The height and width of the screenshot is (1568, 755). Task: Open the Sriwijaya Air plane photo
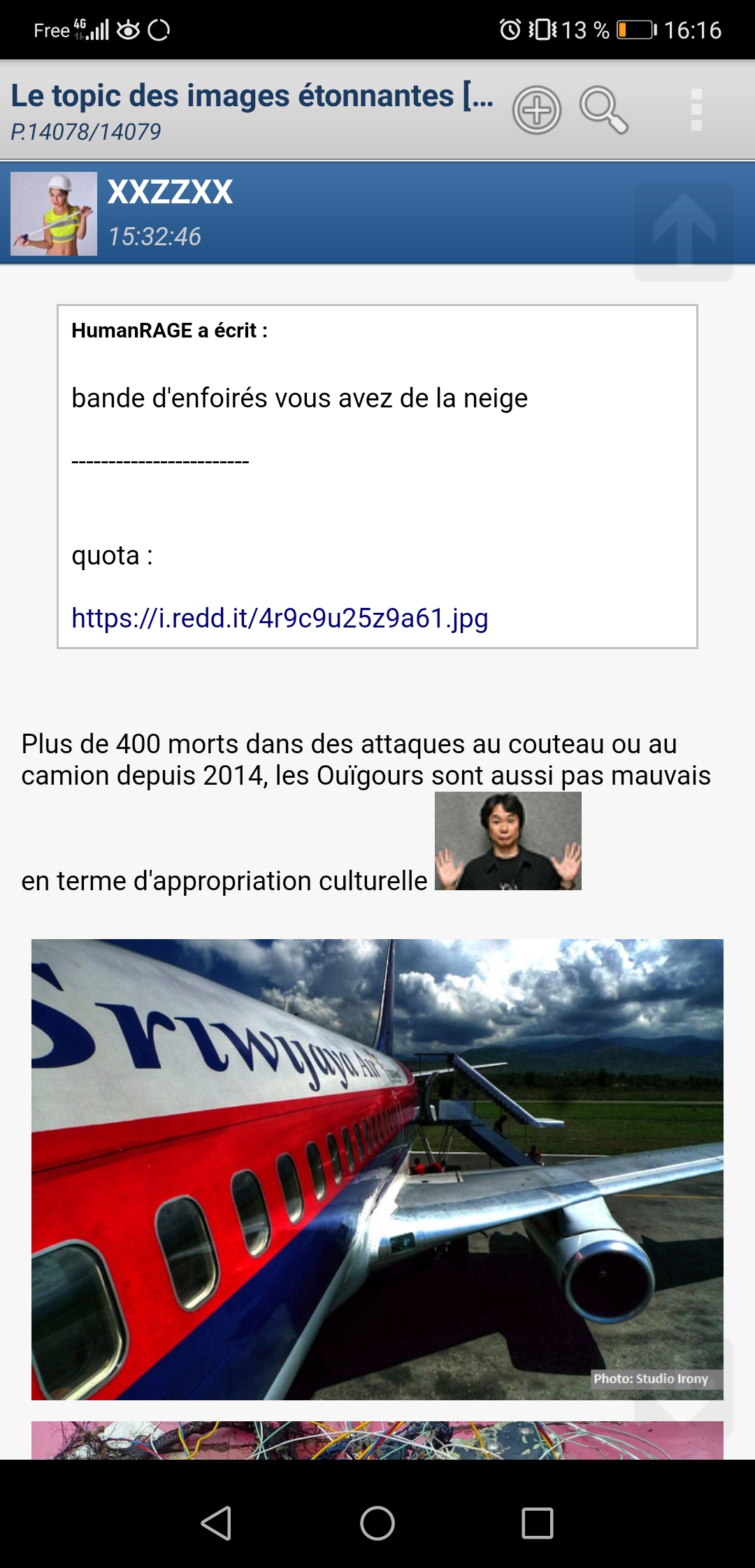click(377, 1169)
